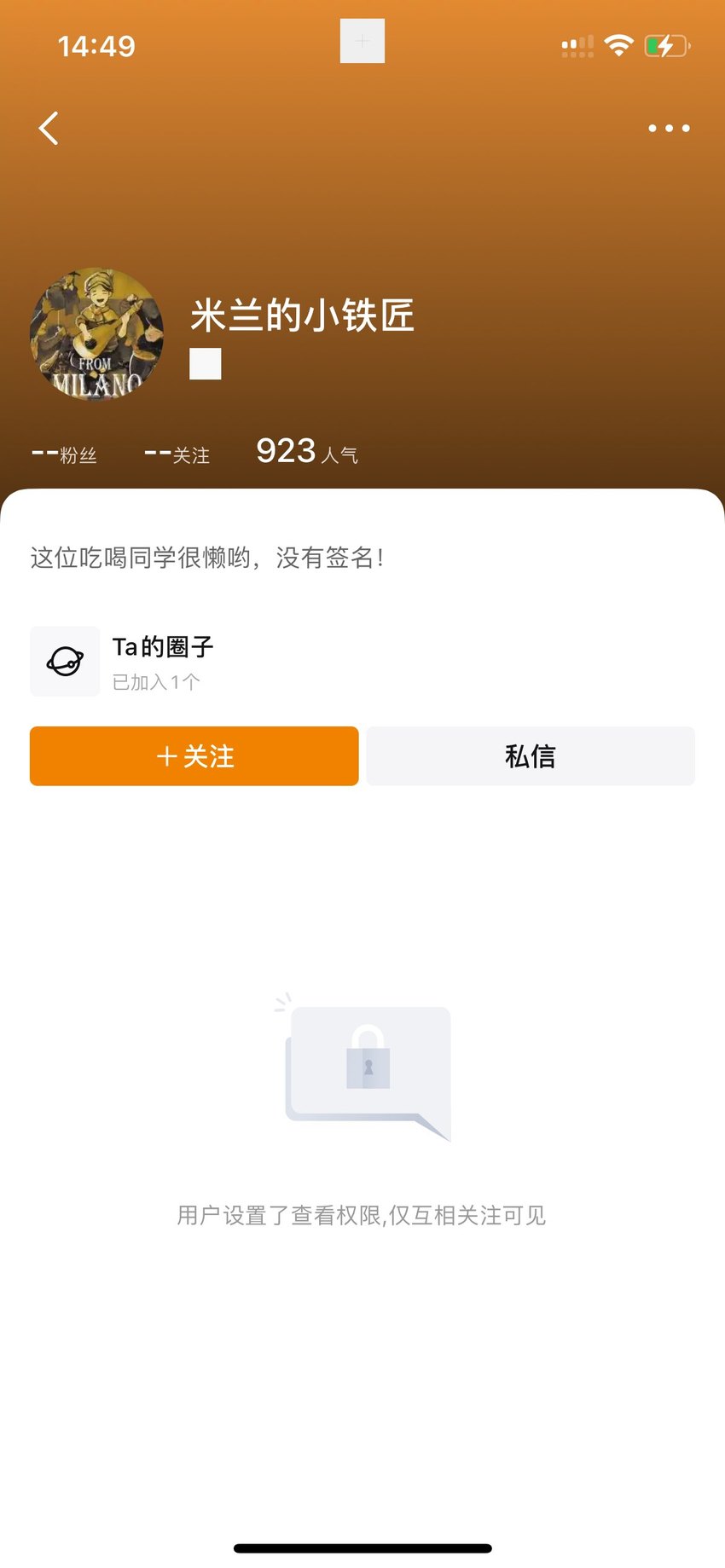
Task: Go back using the top-left arrow
Action: [x=49, y=129]
